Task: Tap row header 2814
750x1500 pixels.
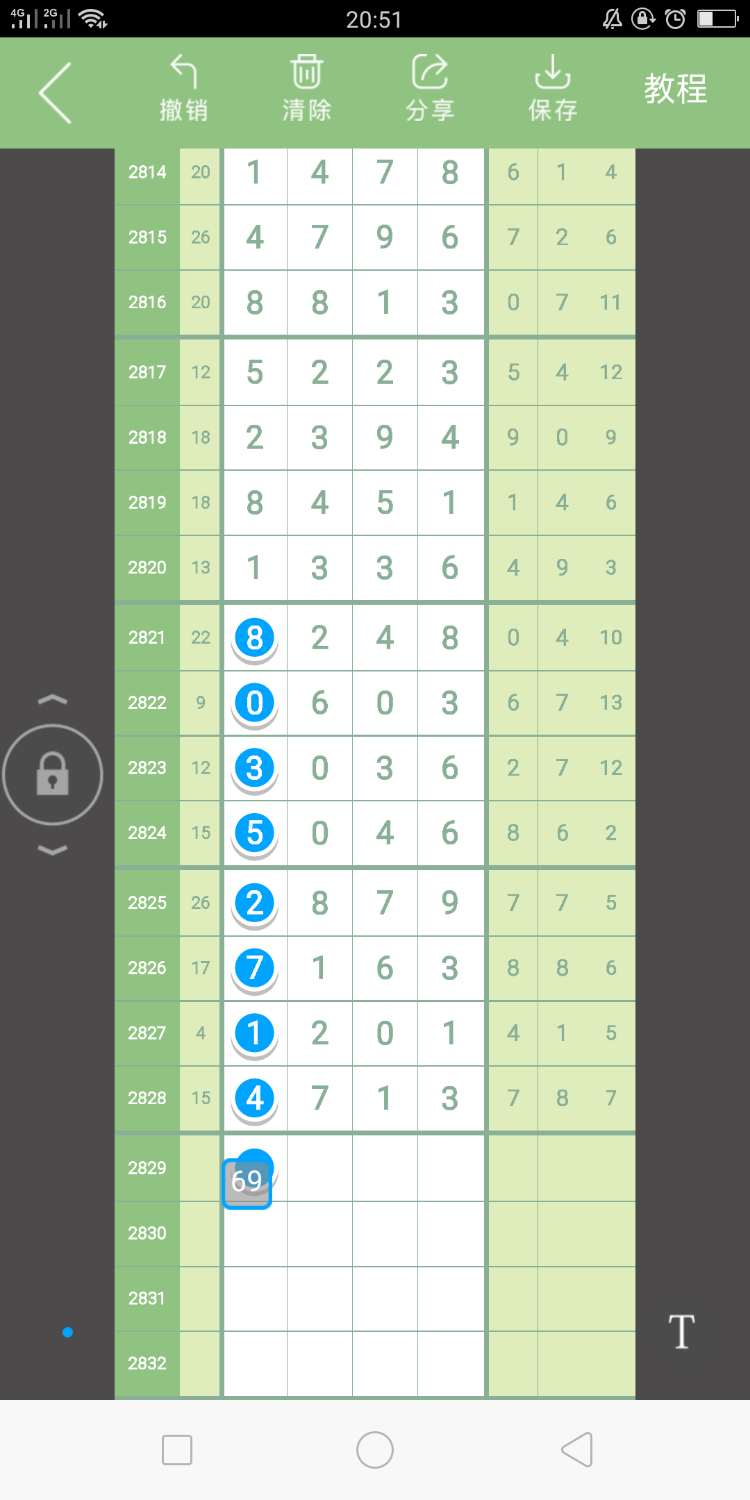Action: 146,172
